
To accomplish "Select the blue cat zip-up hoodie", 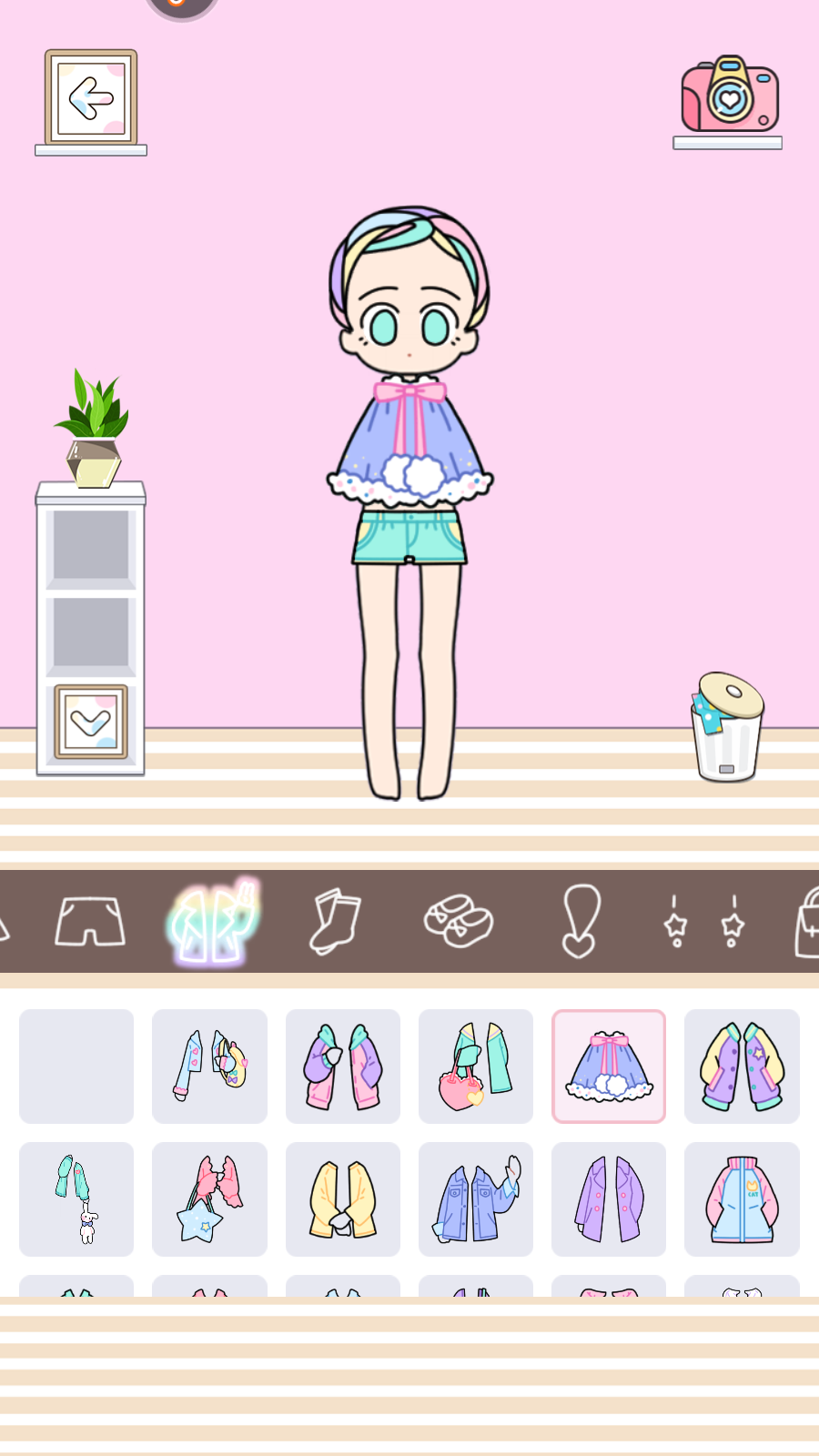I will pyautogui.click(x=742, y=1199).
